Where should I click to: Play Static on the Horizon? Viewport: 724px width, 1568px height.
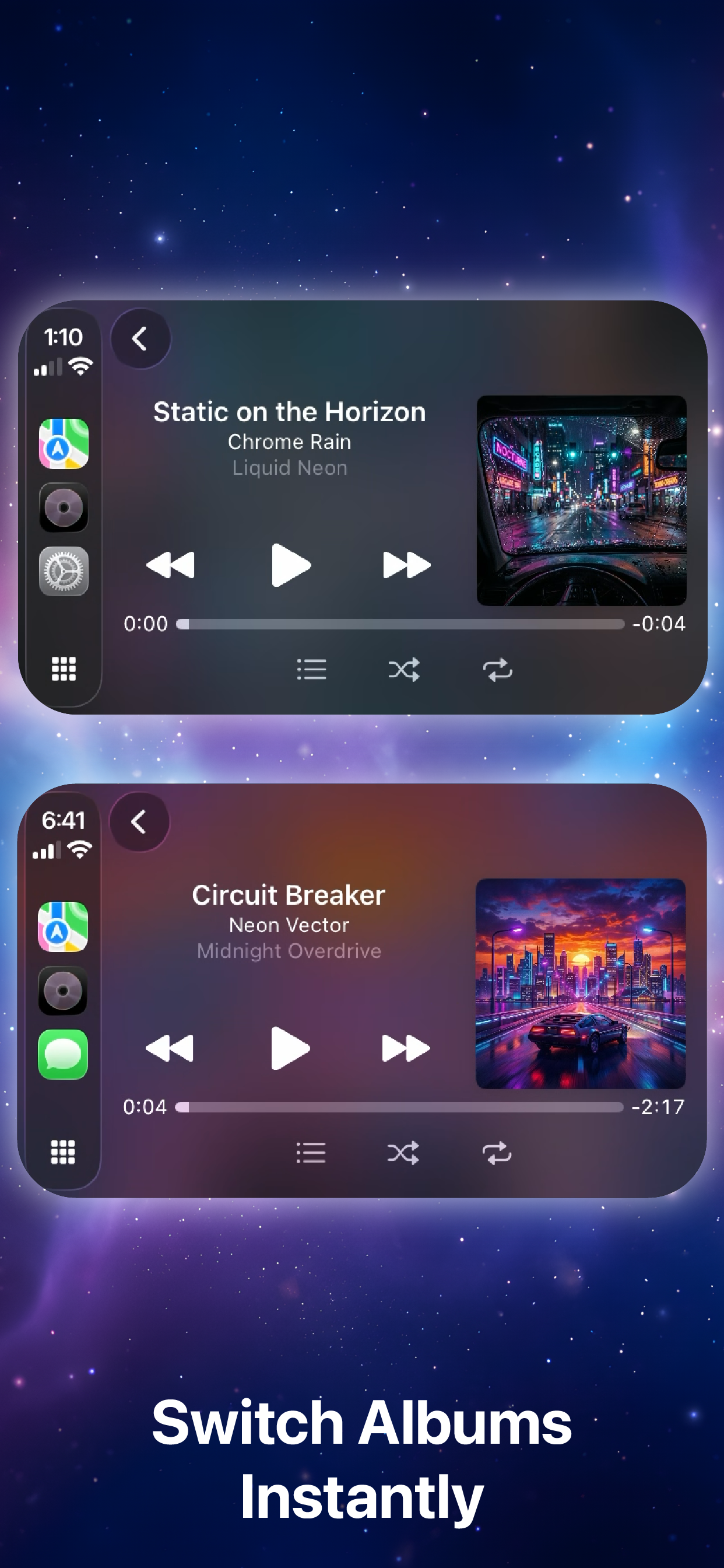[x=291, y=565]
